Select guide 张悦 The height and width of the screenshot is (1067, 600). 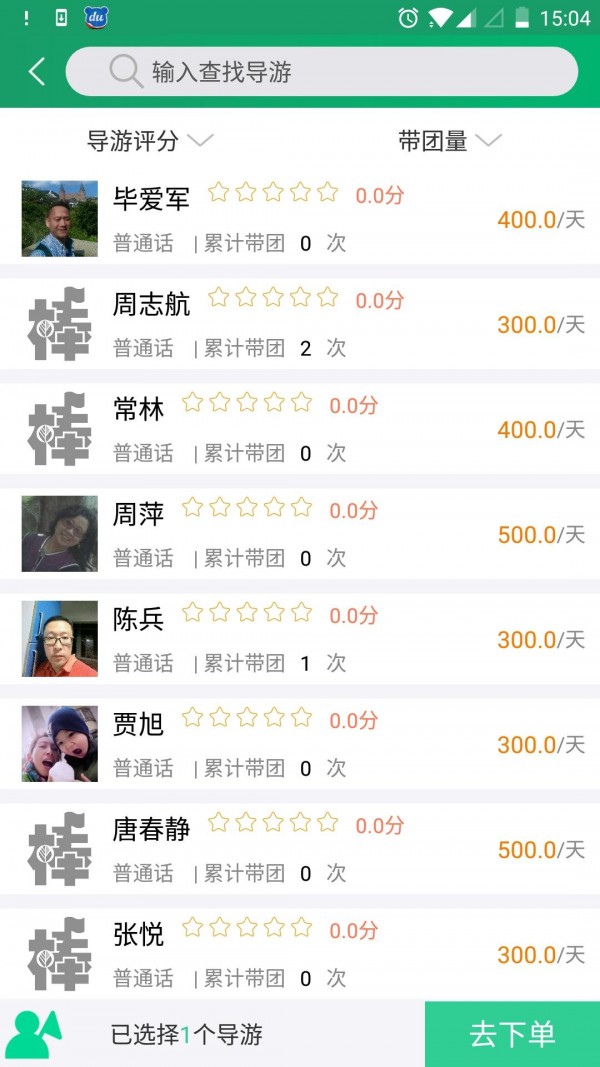point(300,953)
